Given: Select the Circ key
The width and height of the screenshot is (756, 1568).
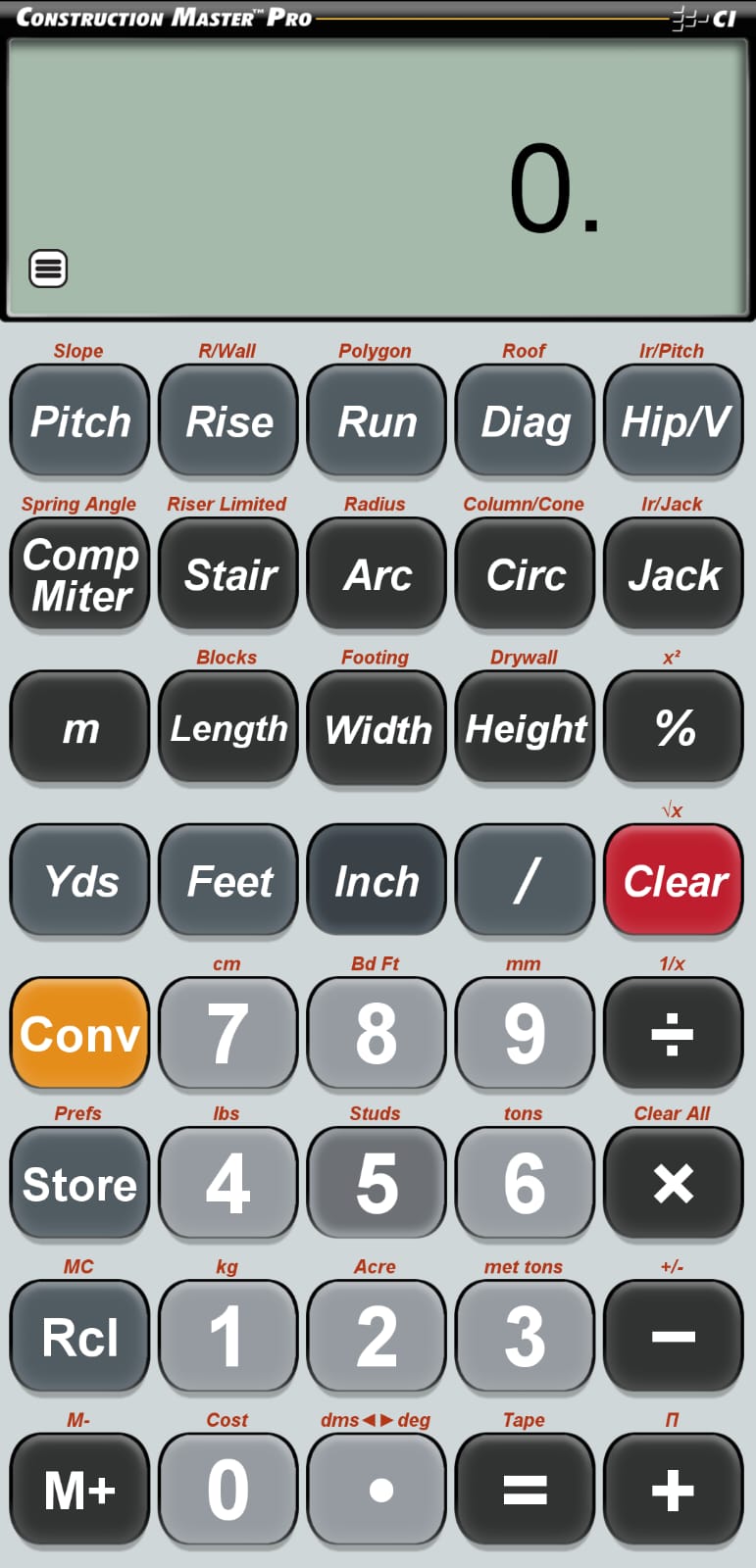Looking at the screenshot, I should 525,574.
